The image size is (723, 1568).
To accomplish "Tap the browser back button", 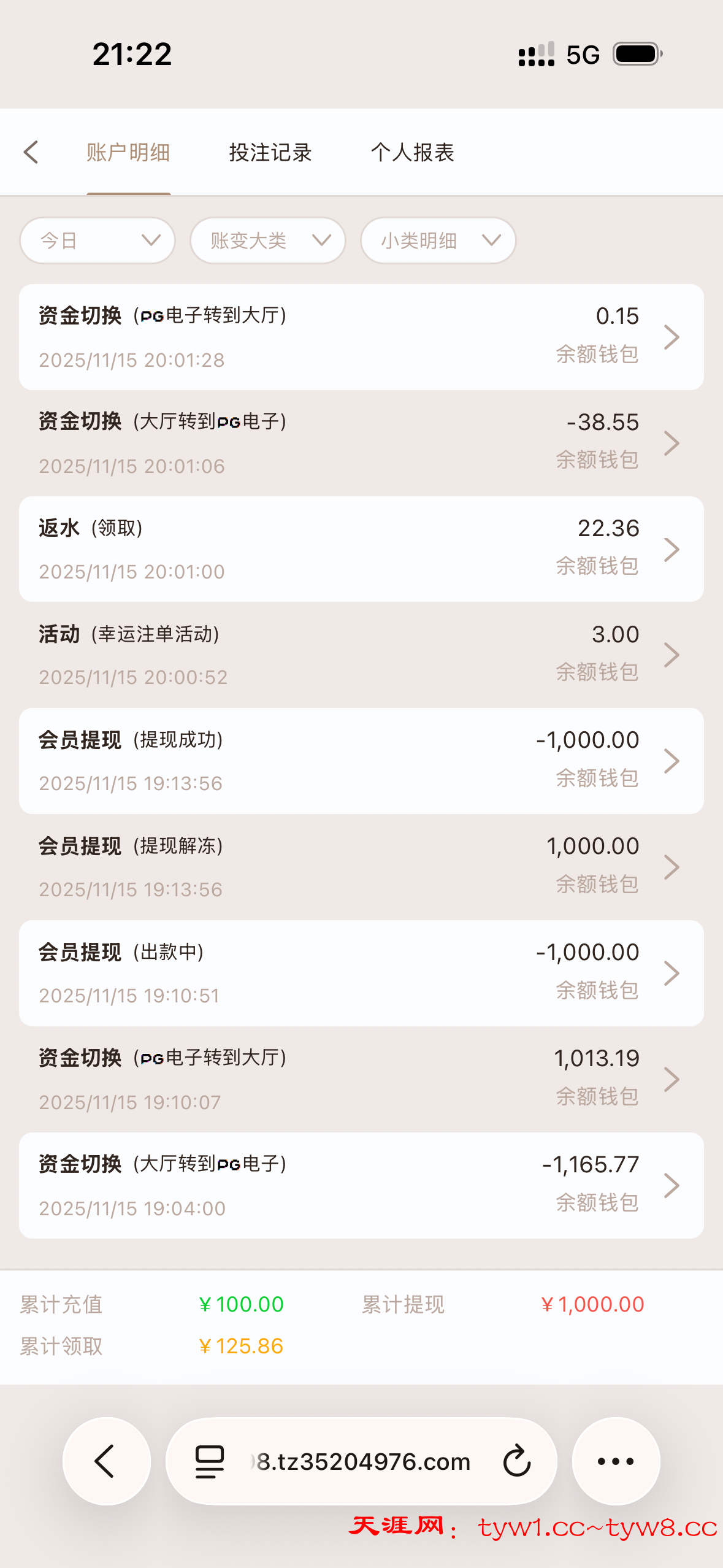I will (x=106, y=1461).
